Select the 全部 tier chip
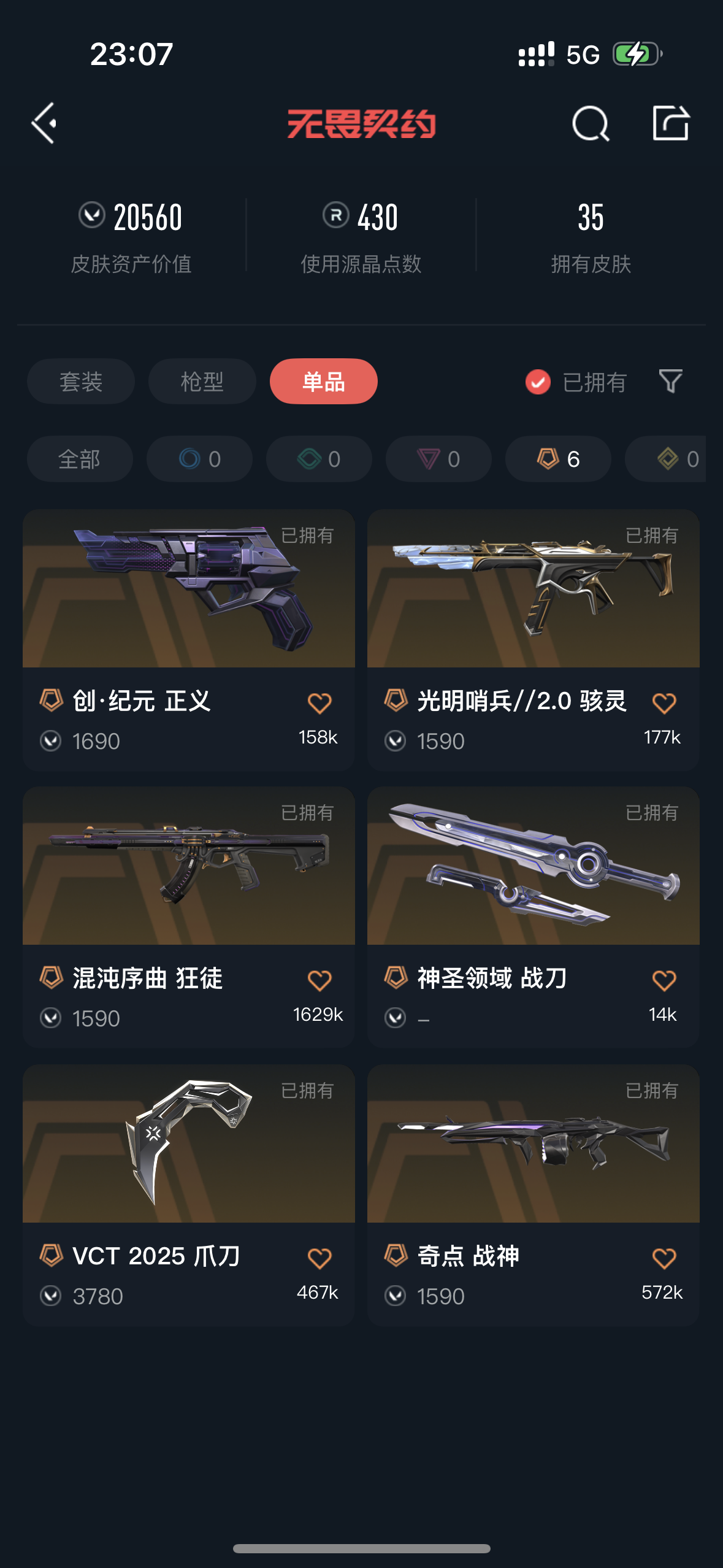Screen dimensions: 723x1568 coord(80,459)
